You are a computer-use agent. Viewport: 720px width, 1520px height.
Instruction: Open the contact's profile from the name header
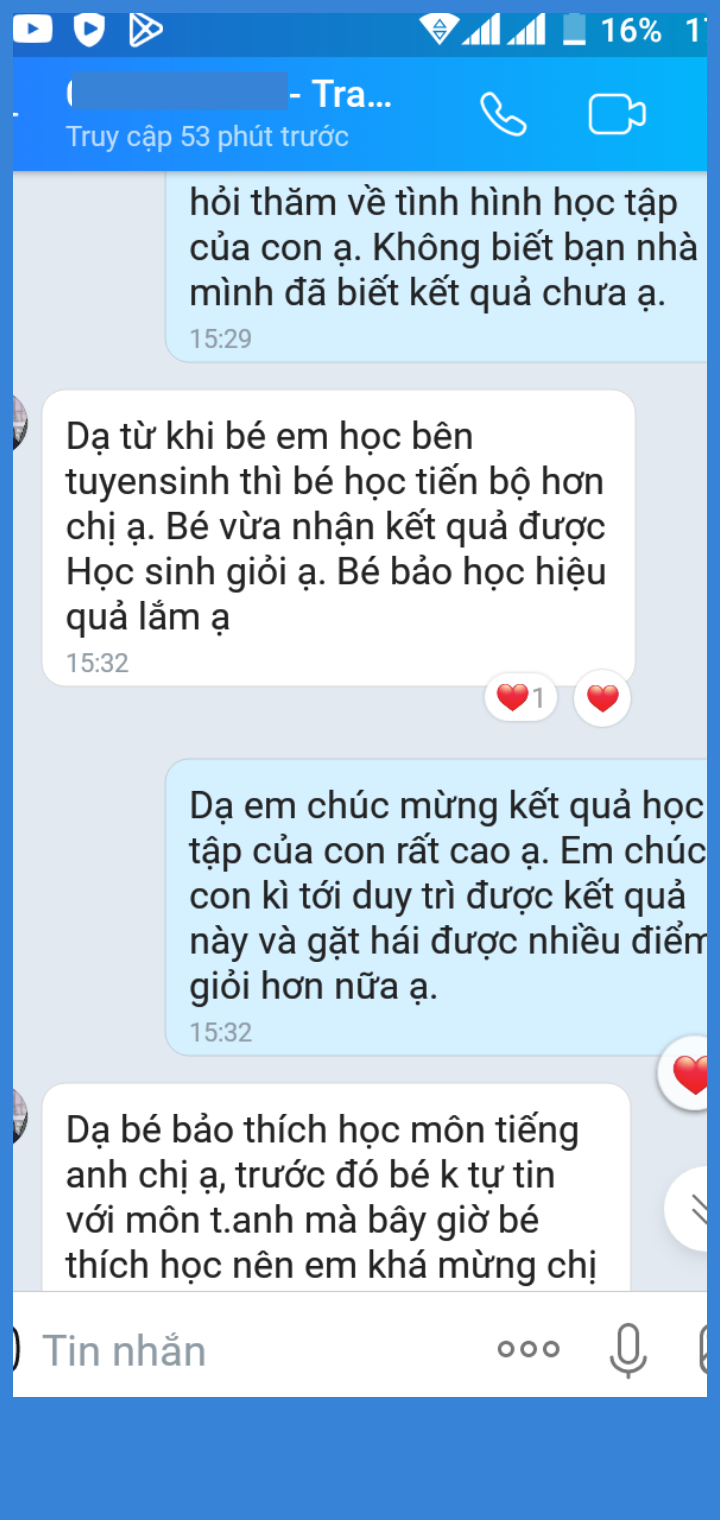click(x=230, y=95)
